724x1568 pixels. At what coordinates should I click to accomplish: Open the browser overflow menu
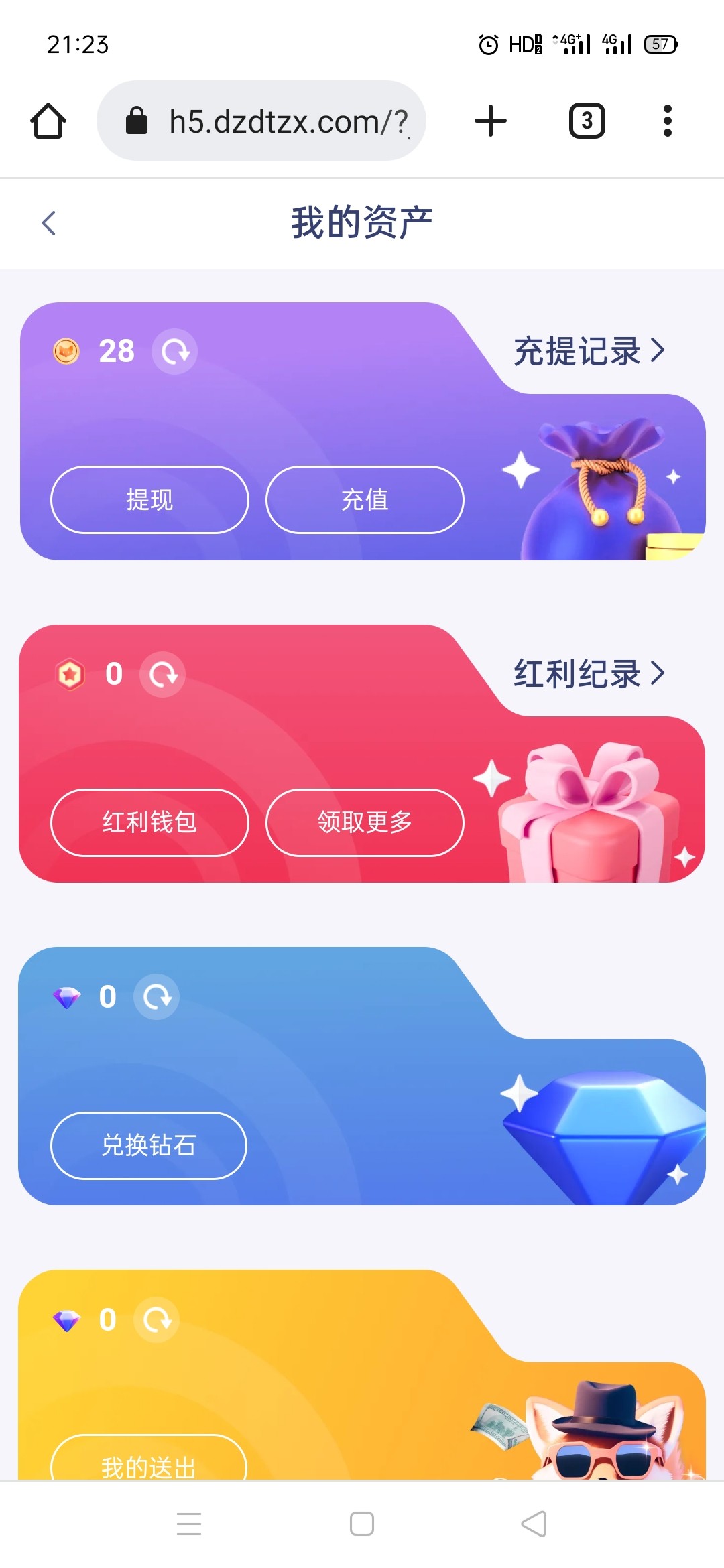[x=667, y=121]
